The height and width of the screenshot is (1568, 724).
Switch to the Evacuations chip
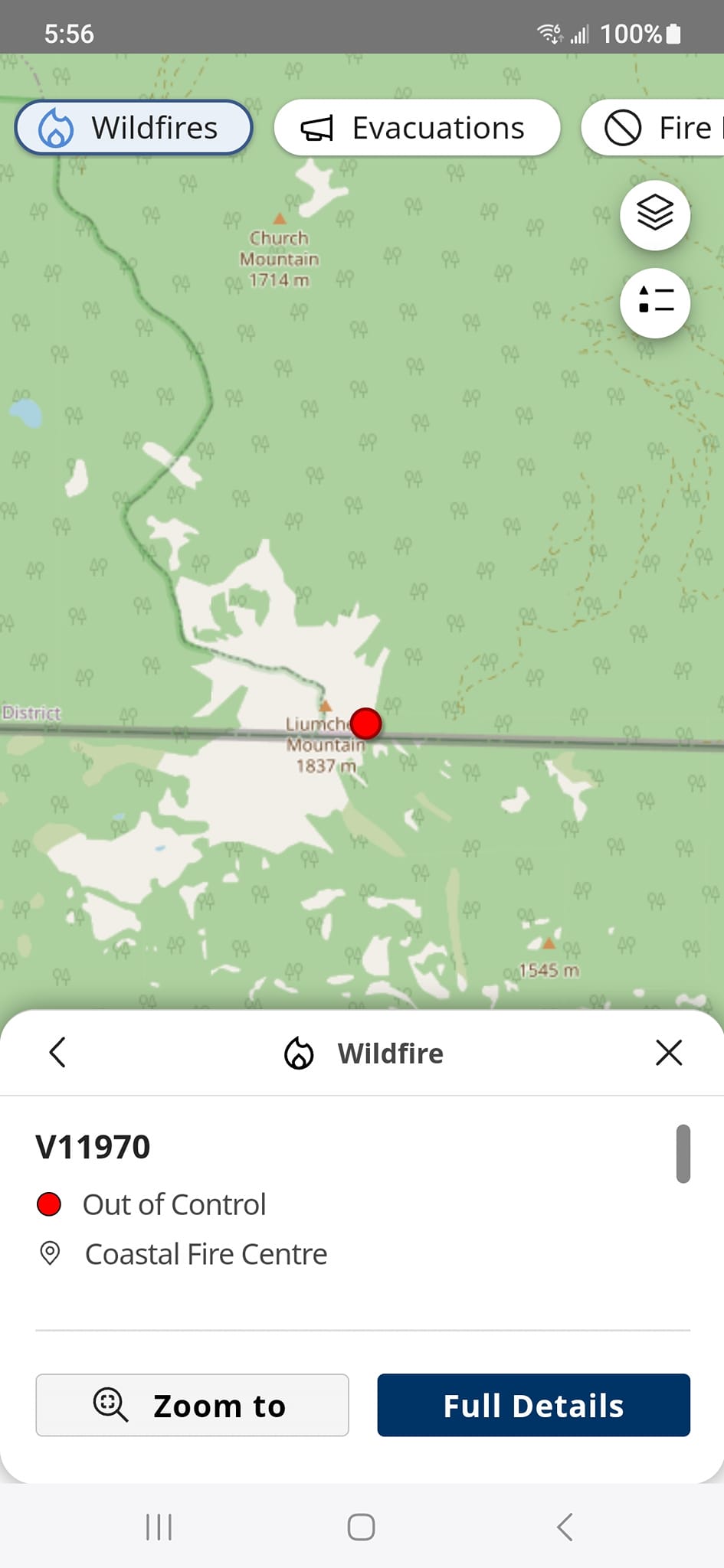coord(417,128)
